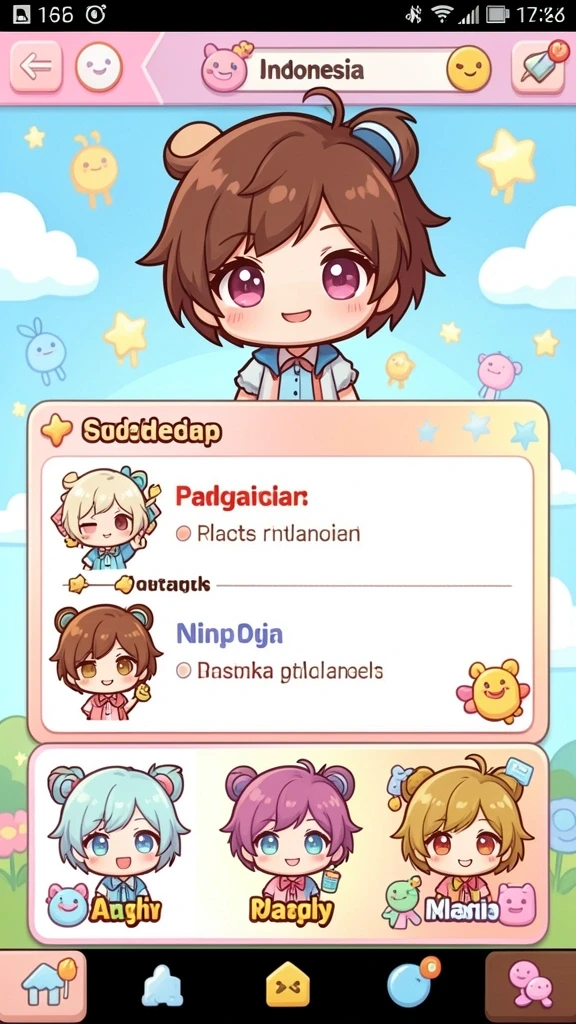This screenshot has width=576, height=1024.
Task: Tap the yellow smiley face icon
Action: 468,70
